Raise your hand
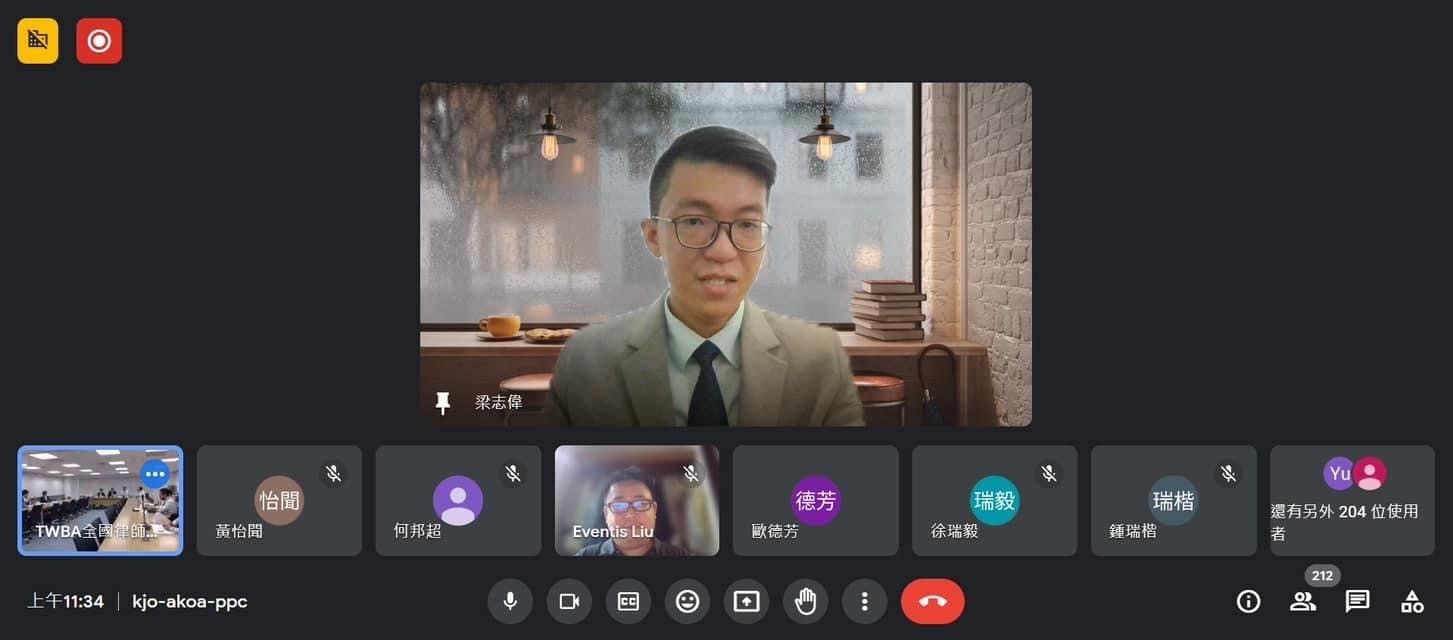Screen dimensions: 1453x640 point(805,601)
